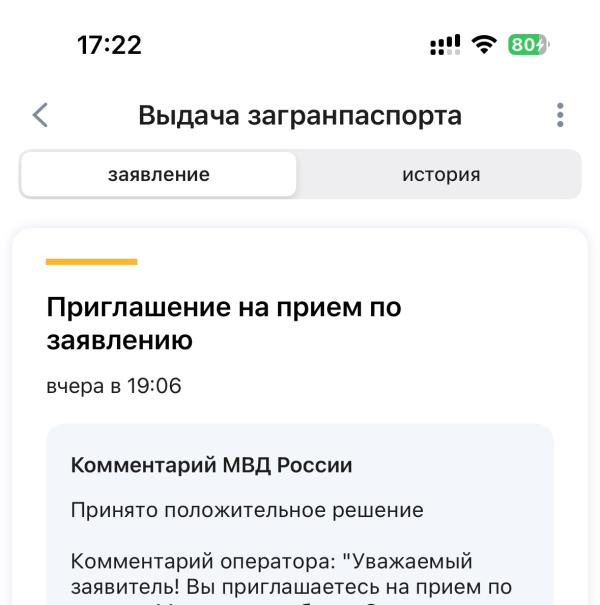Go back using the arrow
The width and height of the screenshot is (600, 605).
[40, 115]
